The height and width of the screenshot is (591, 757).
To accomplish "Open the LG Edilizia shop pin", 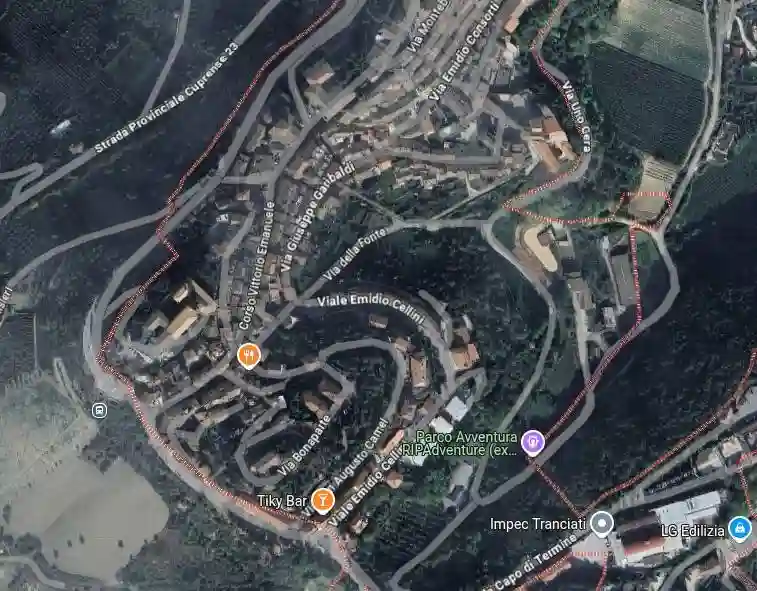I will coord(740,528).
